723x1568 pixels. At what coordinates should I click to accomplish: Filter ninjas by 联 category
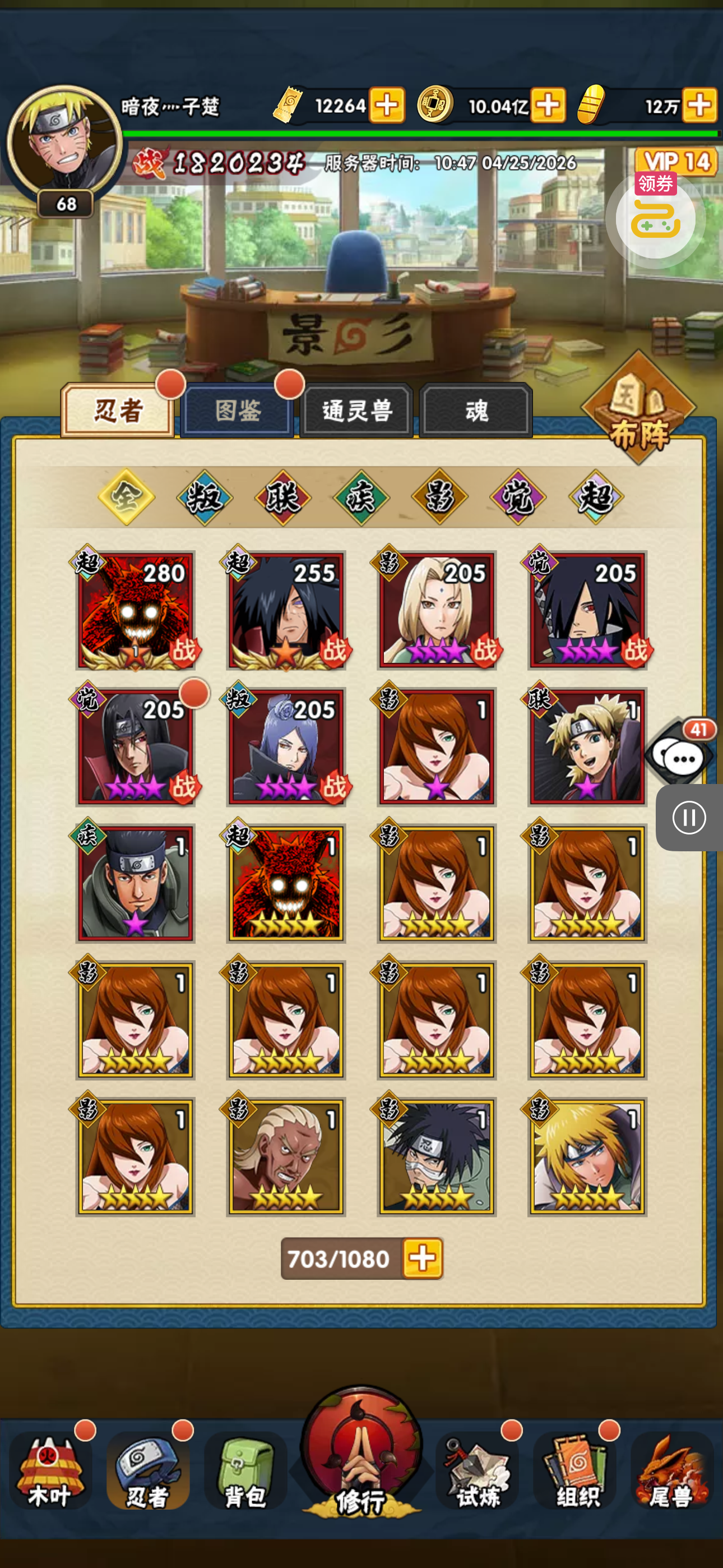point(283,498)
